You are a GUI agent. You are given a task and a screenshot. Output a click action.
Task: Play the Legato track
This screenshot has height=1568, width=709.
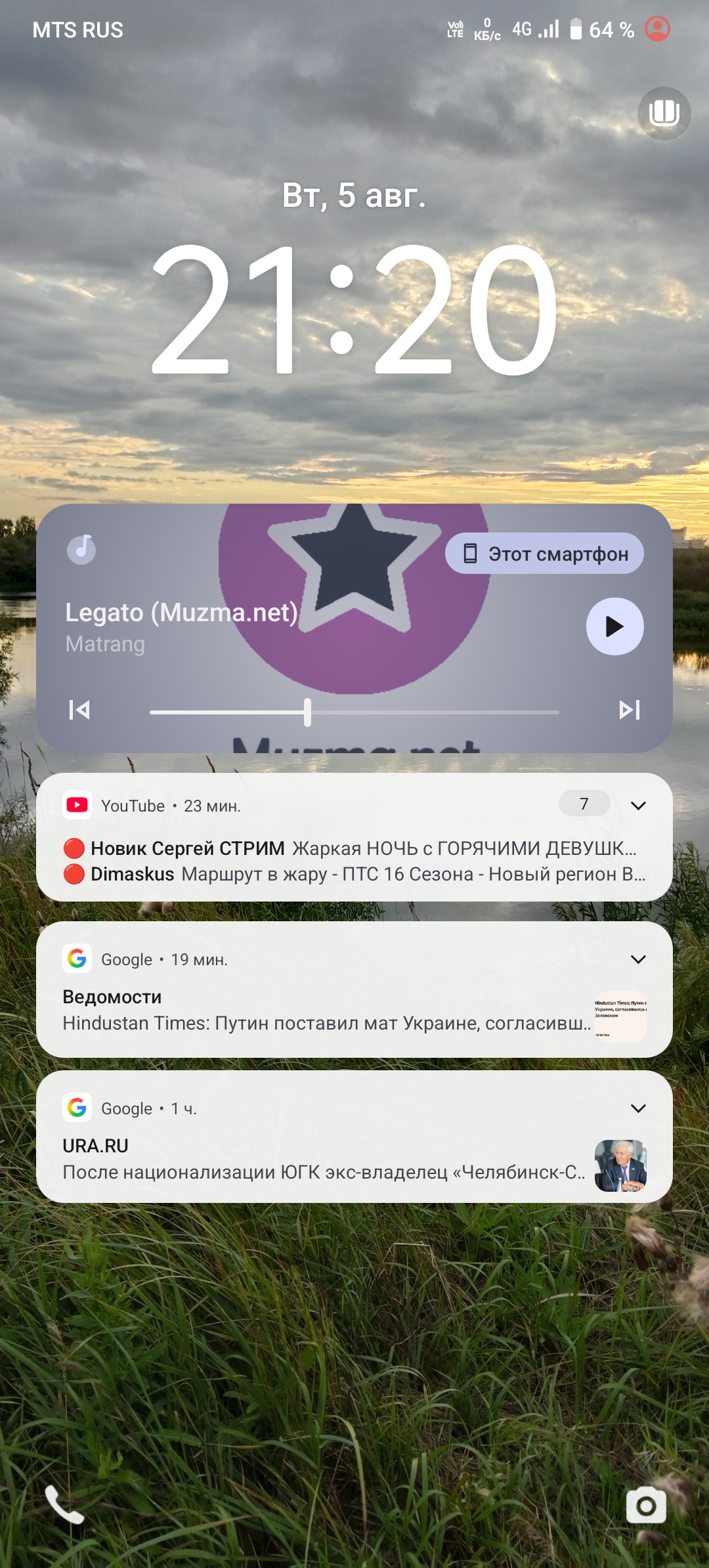[614, 626]
